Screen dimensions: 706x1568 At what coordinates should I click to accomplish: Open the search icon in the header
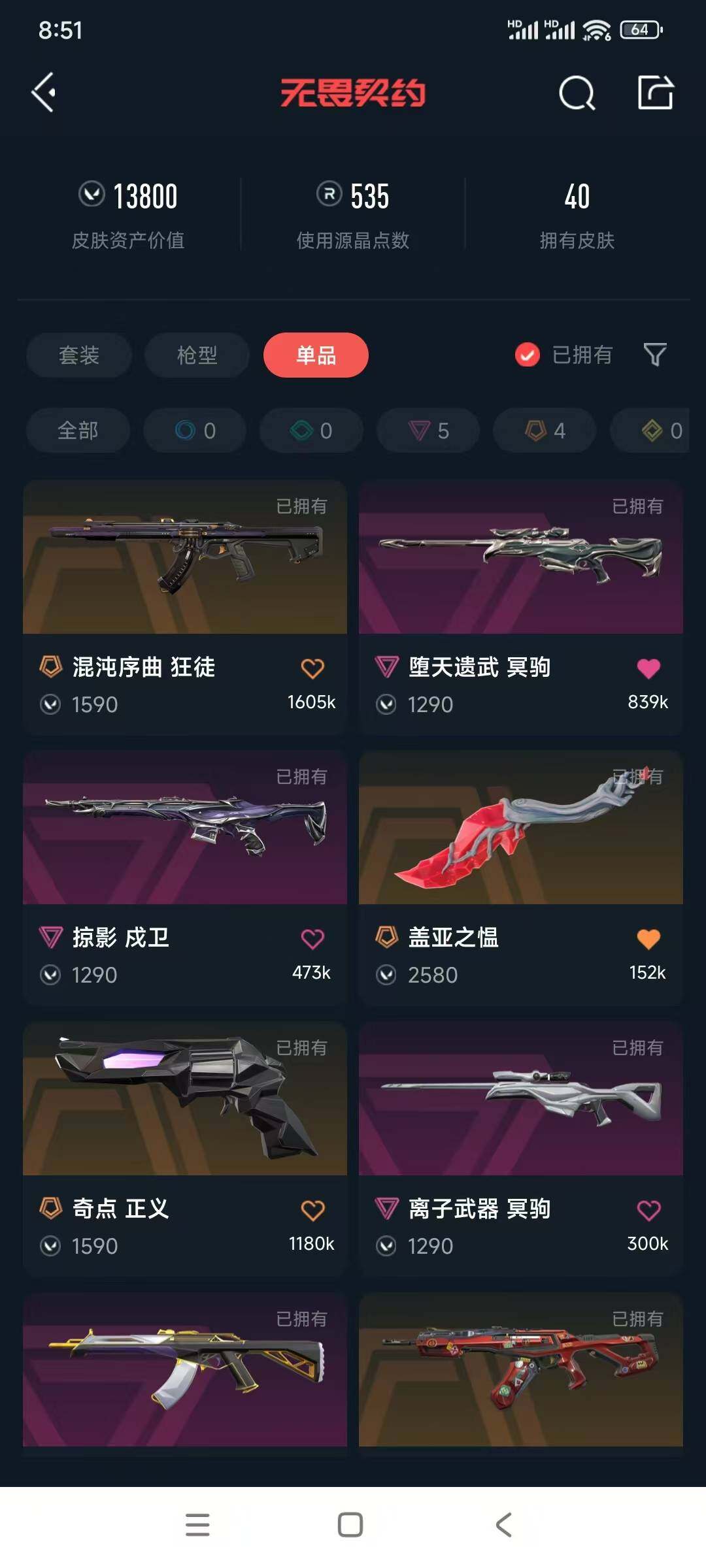coord(577,93)
